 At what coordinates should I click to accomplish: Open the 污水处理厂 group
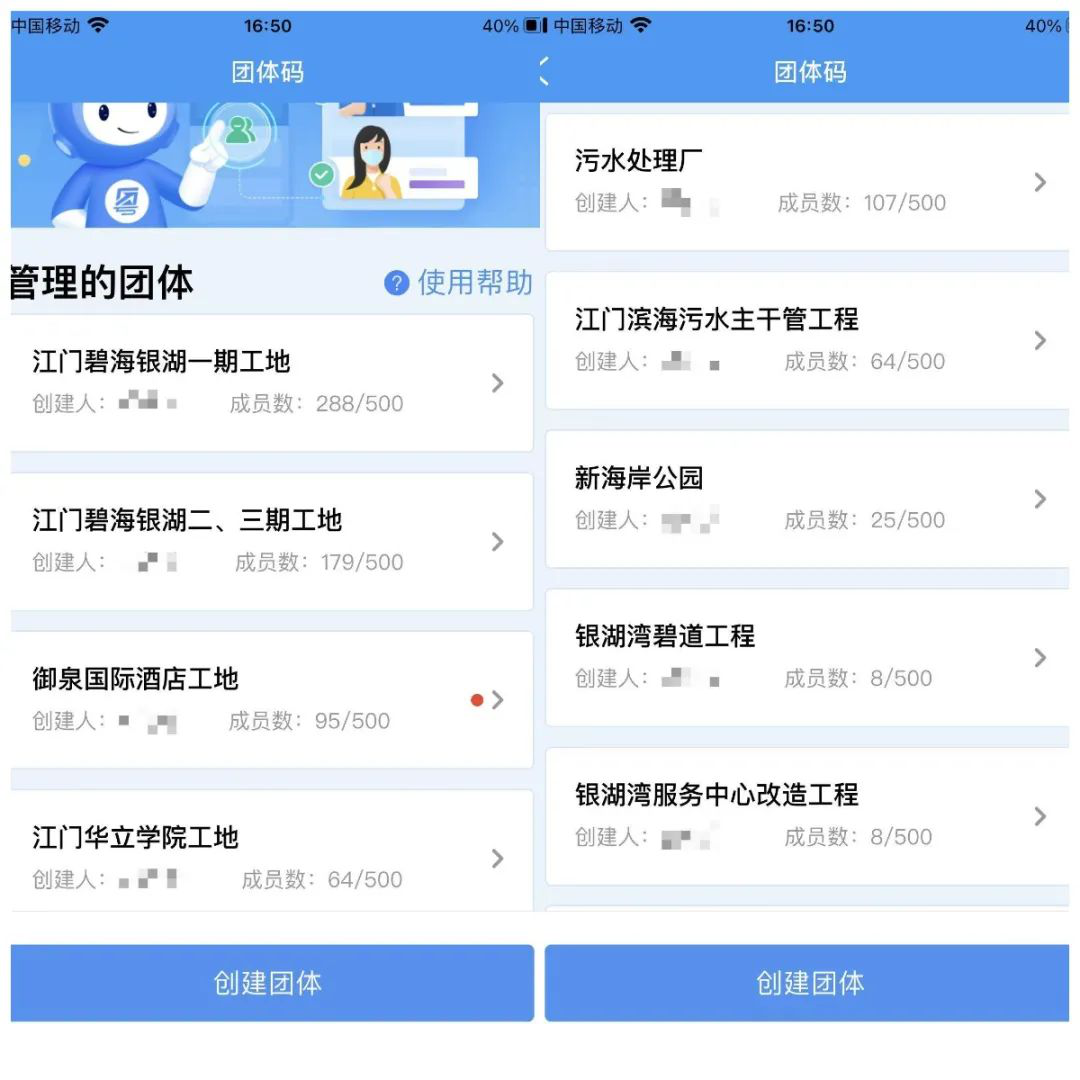point(808,181)
